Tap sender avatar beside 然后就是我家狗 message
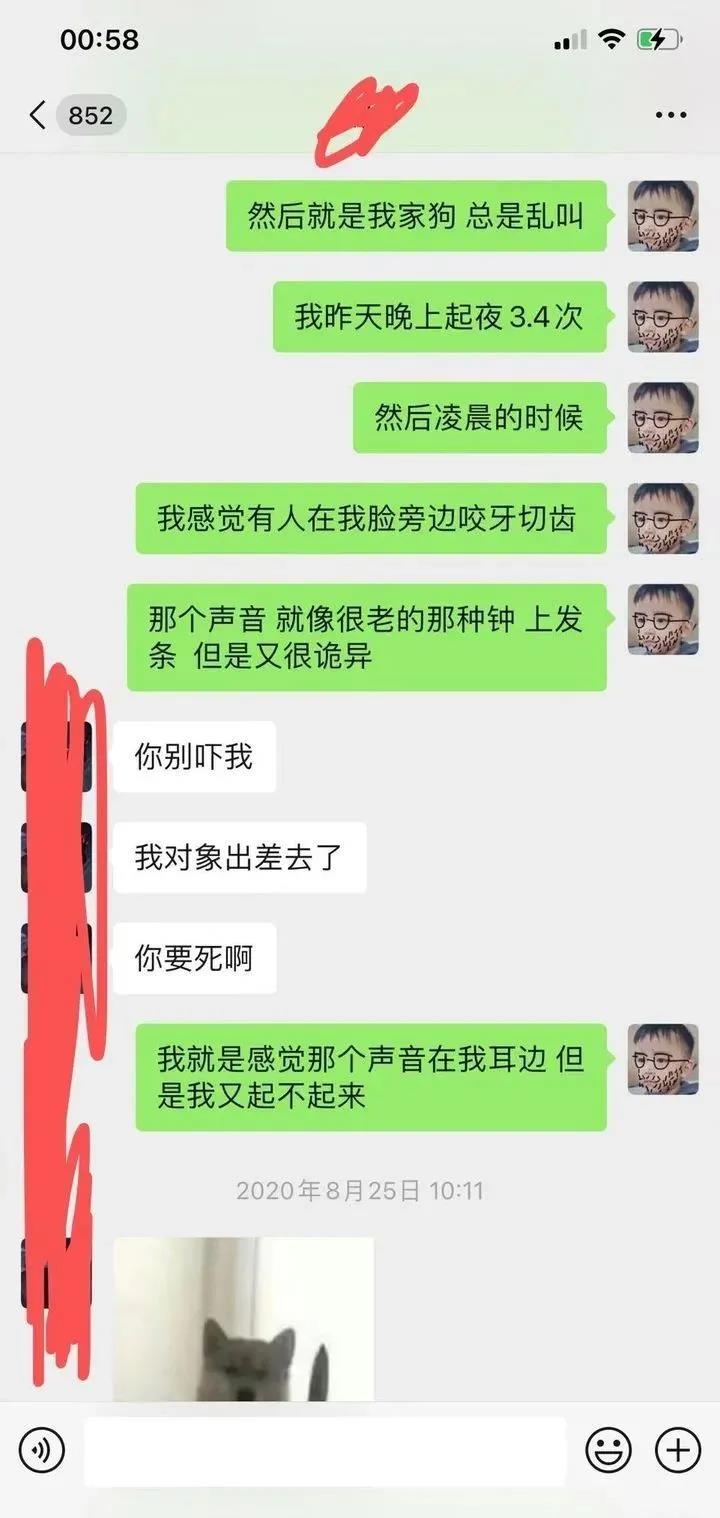The image size is (720, 1518). tap(662, 215)
